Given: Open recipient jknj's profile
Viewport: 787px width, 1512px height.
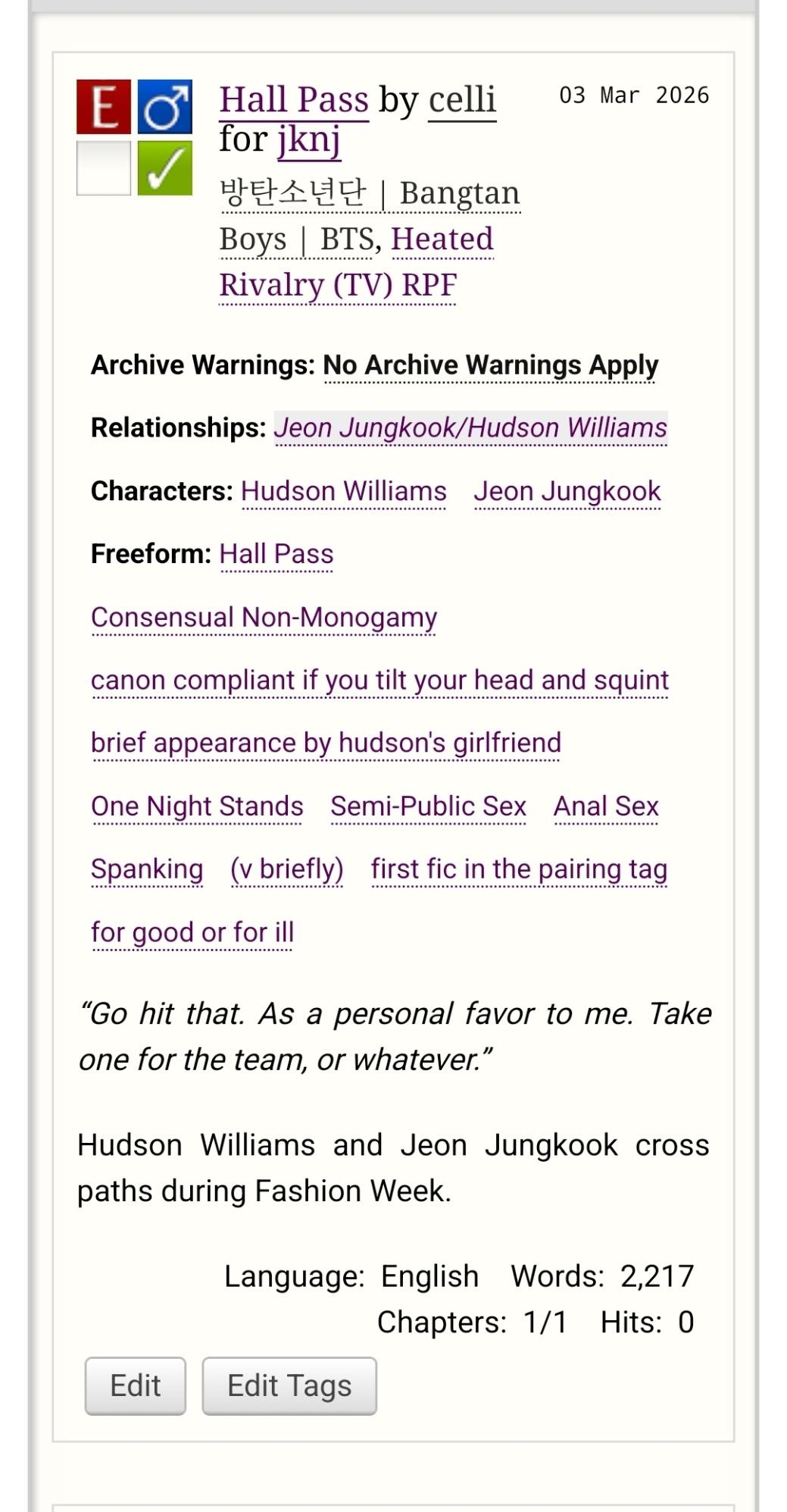Looking at the screenshot, I should pos(309,139).
